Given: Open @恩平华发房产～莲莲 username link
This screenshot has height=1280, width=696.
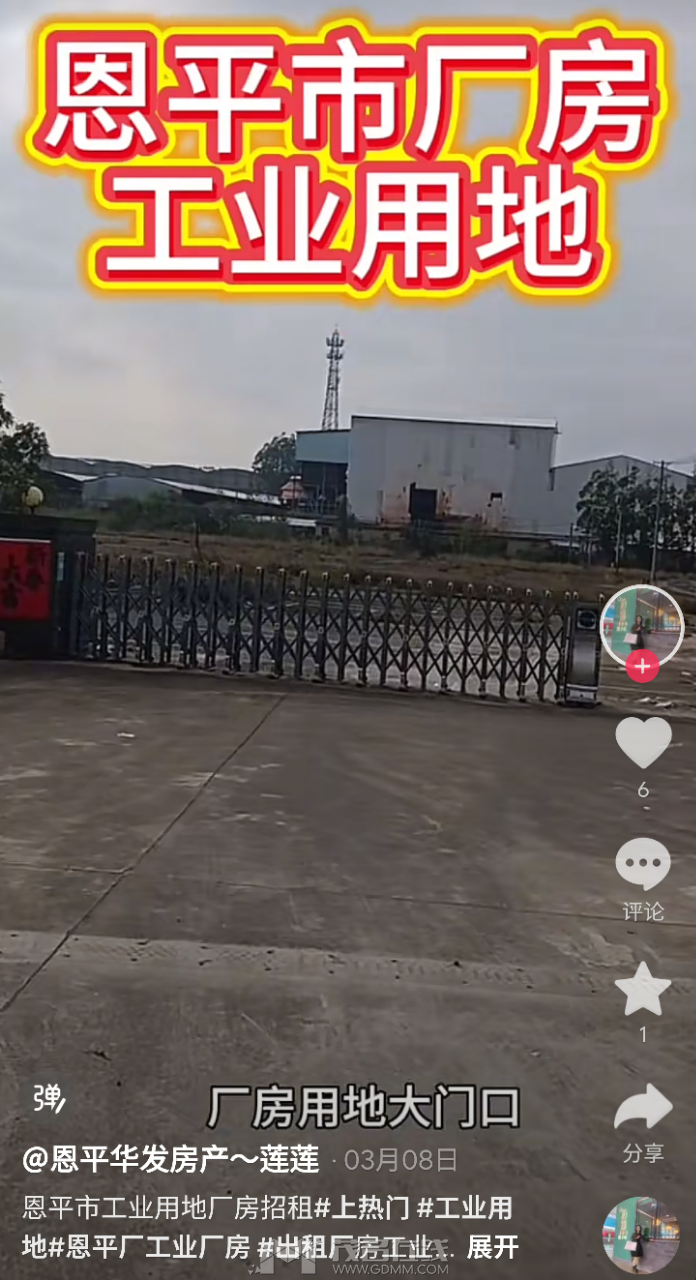Looking at the screenshot, I should [171, 1160].
